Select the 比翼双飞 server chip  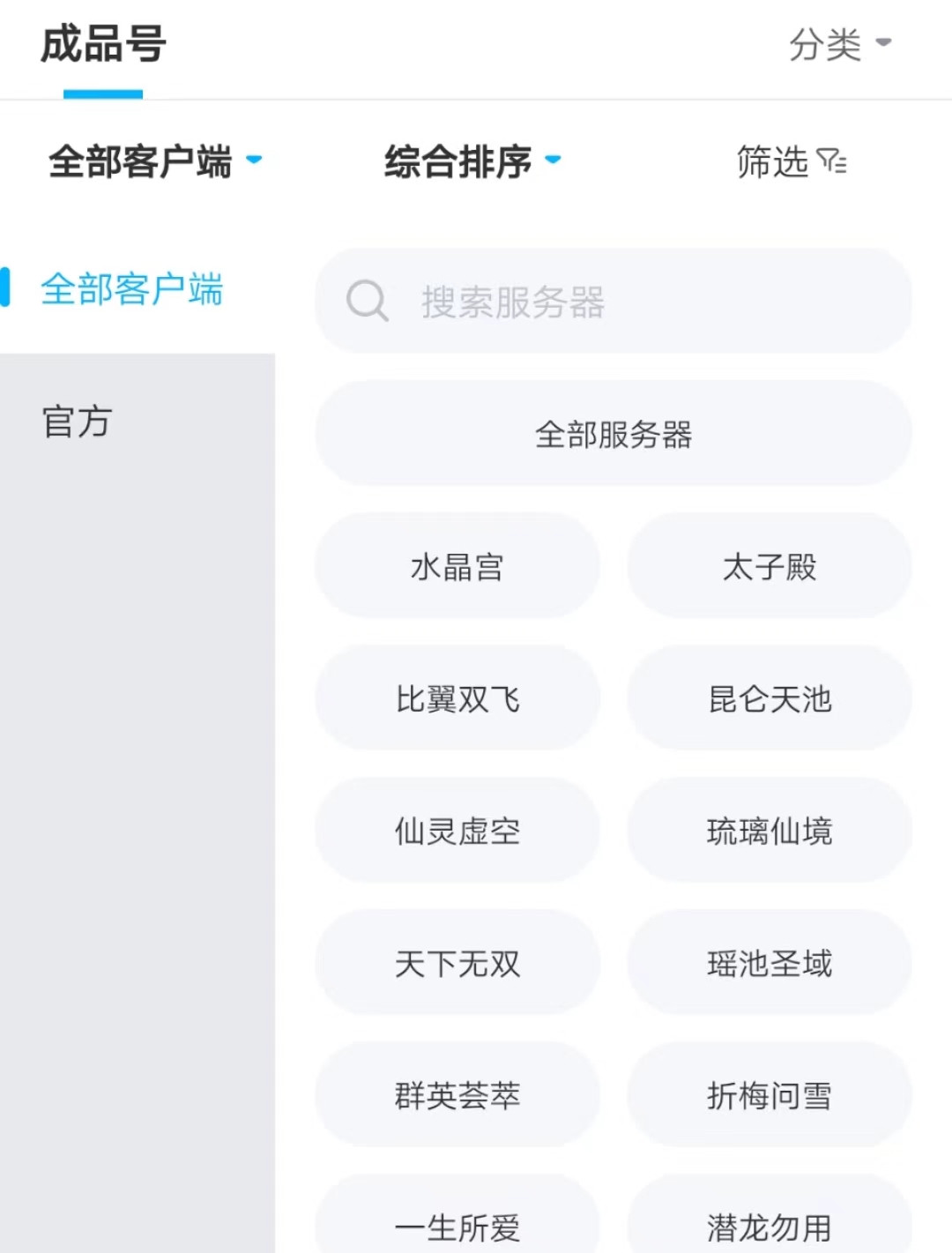click(x=457, y=698)
